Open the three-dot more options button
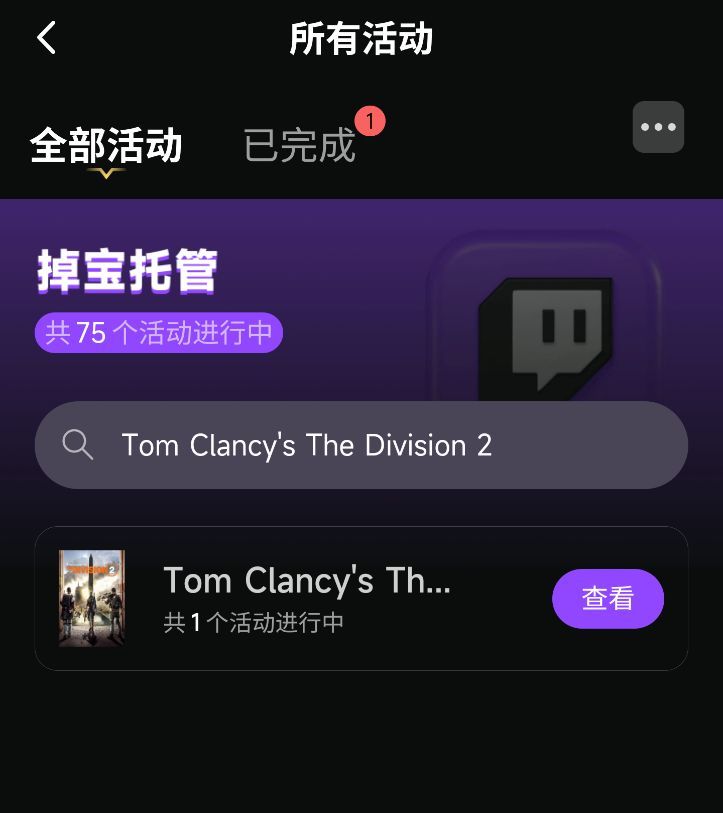This screenshot has width=723, height=813. coord(658,127)
